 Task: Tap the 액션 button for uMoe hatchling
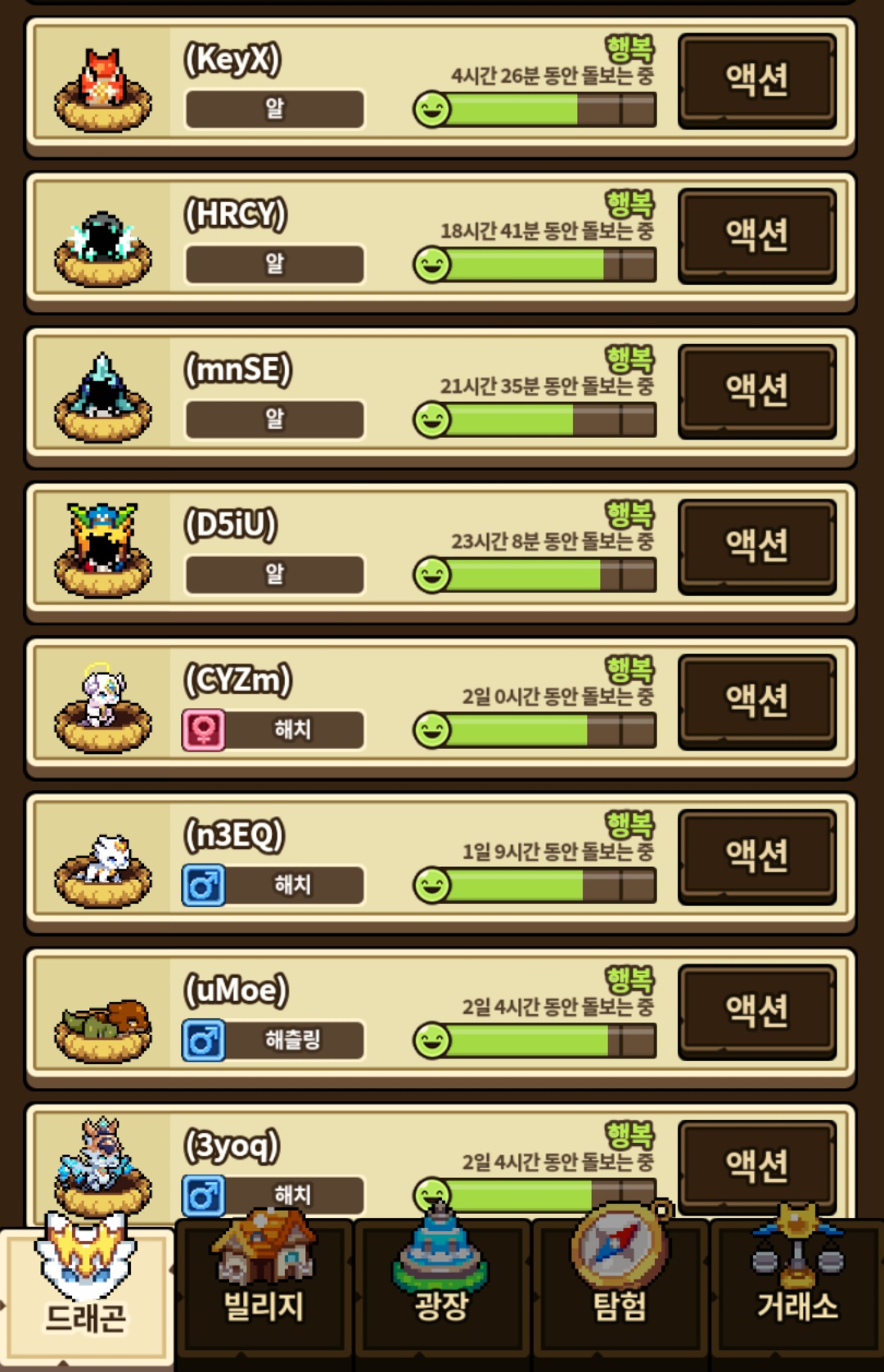pos(756,1011)
